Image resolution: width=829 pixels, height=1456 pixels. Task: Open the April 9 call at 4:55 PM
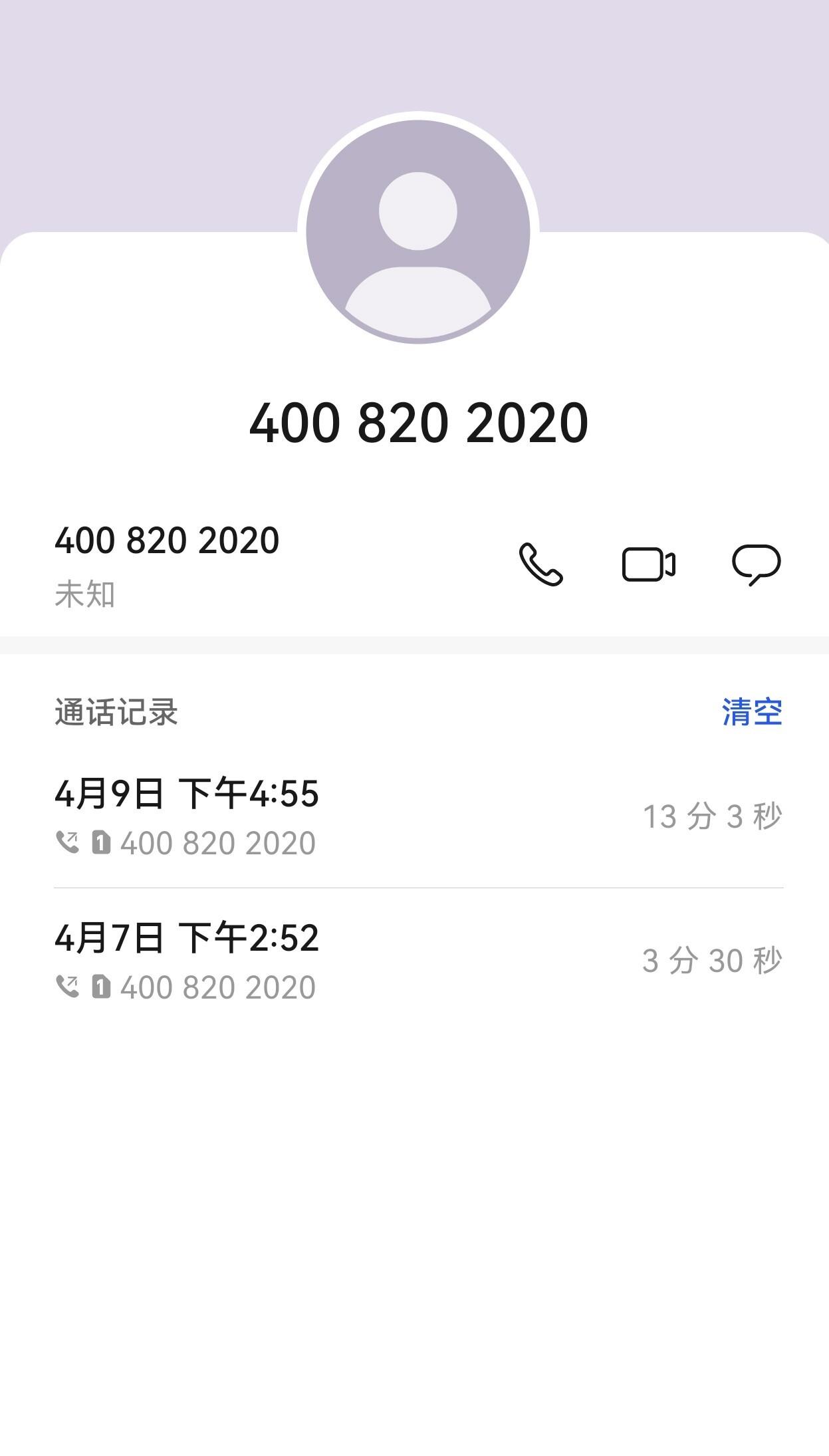click(x=417, y=816)
